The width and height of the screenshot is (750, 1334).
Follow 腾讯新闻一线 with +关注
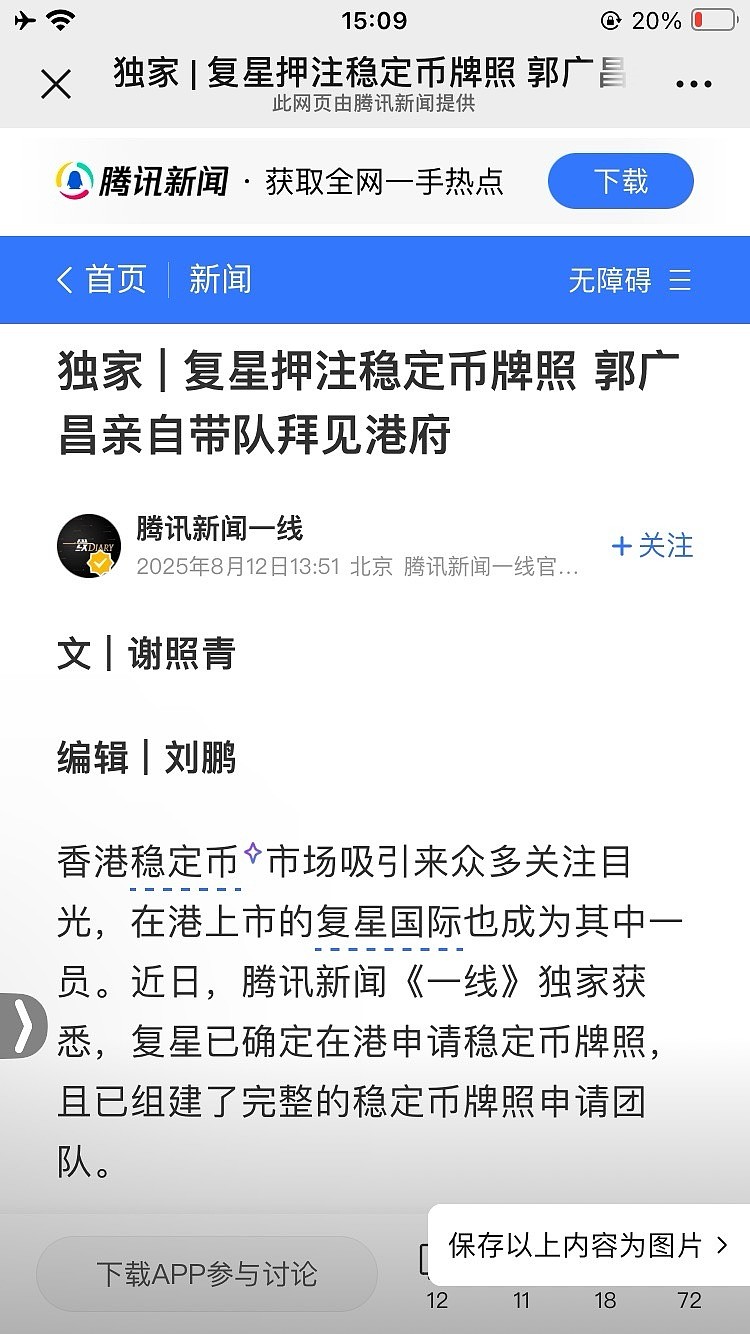click(652, 545)
